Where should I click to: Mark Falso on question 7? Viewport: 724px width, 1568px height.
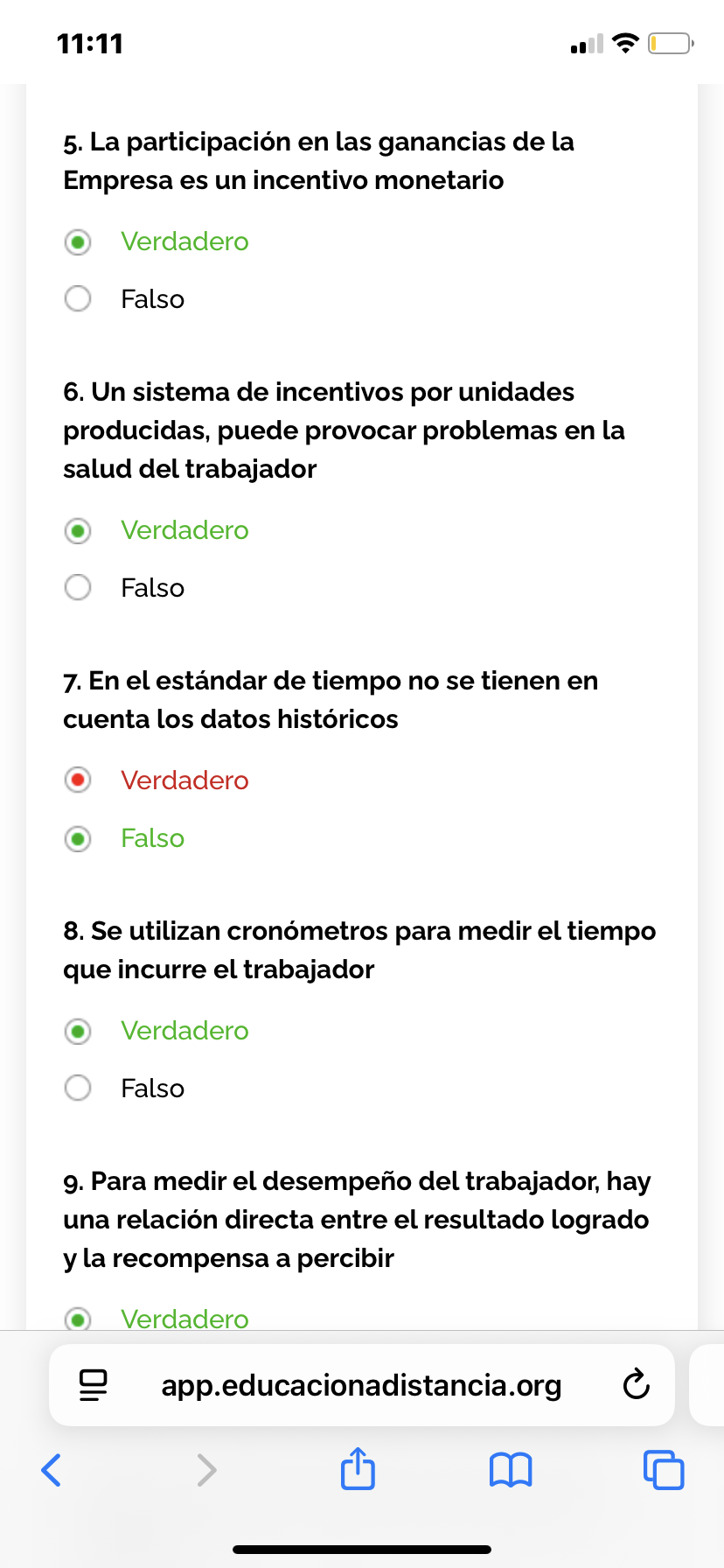(x=78, y=838)
